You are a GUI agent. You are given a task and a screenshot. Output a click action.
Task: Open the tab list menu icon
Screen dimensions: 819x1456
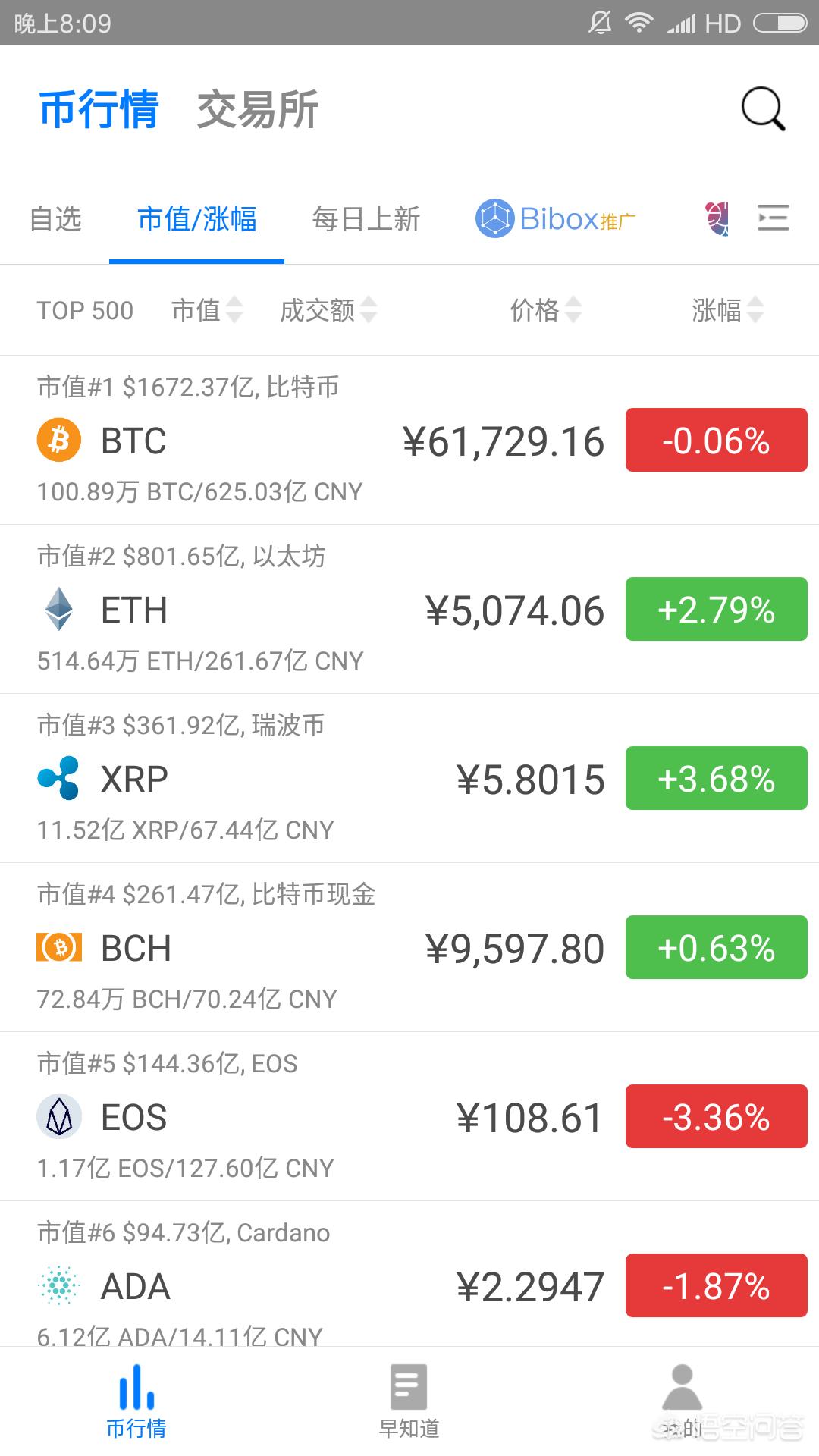click(x=773, y=218)
